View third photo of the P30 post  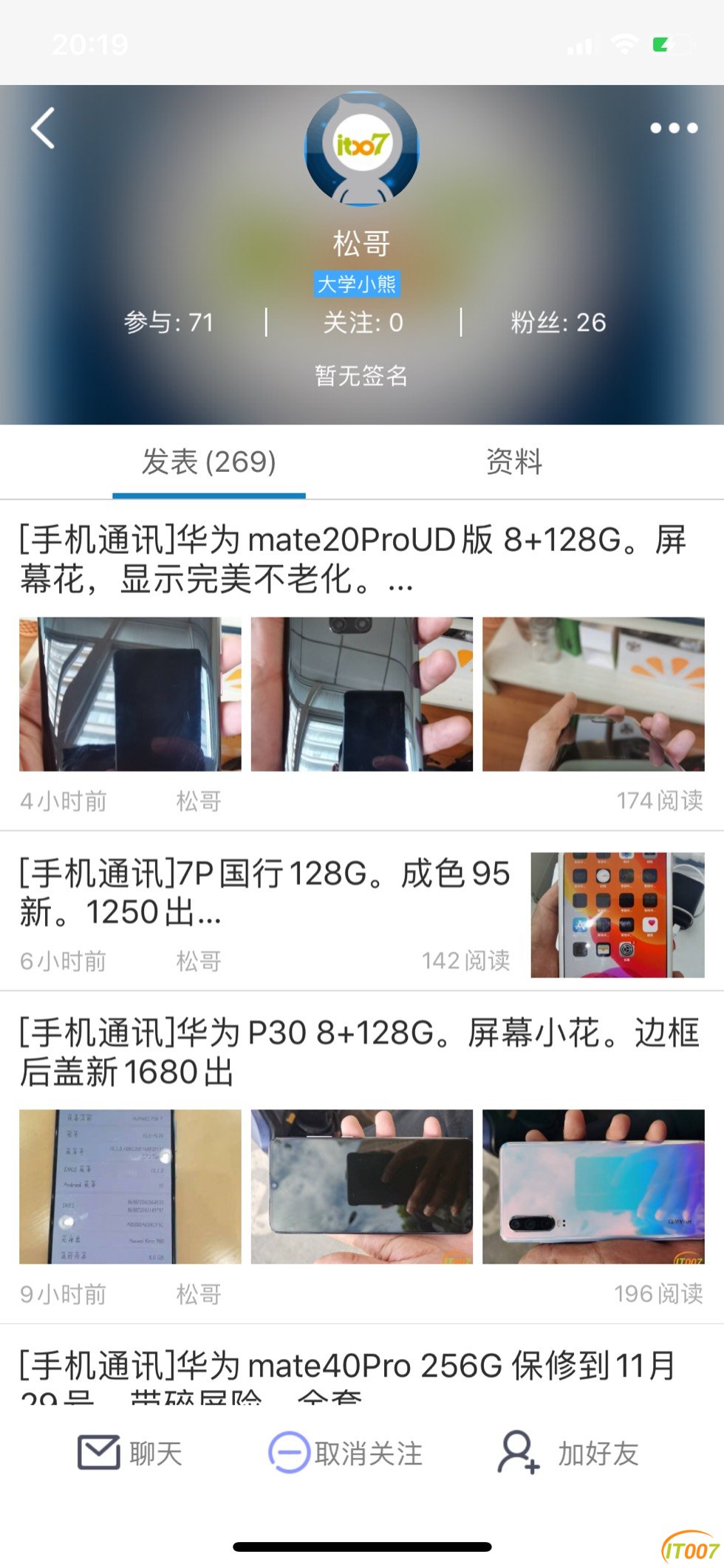tap(593, 1186)
